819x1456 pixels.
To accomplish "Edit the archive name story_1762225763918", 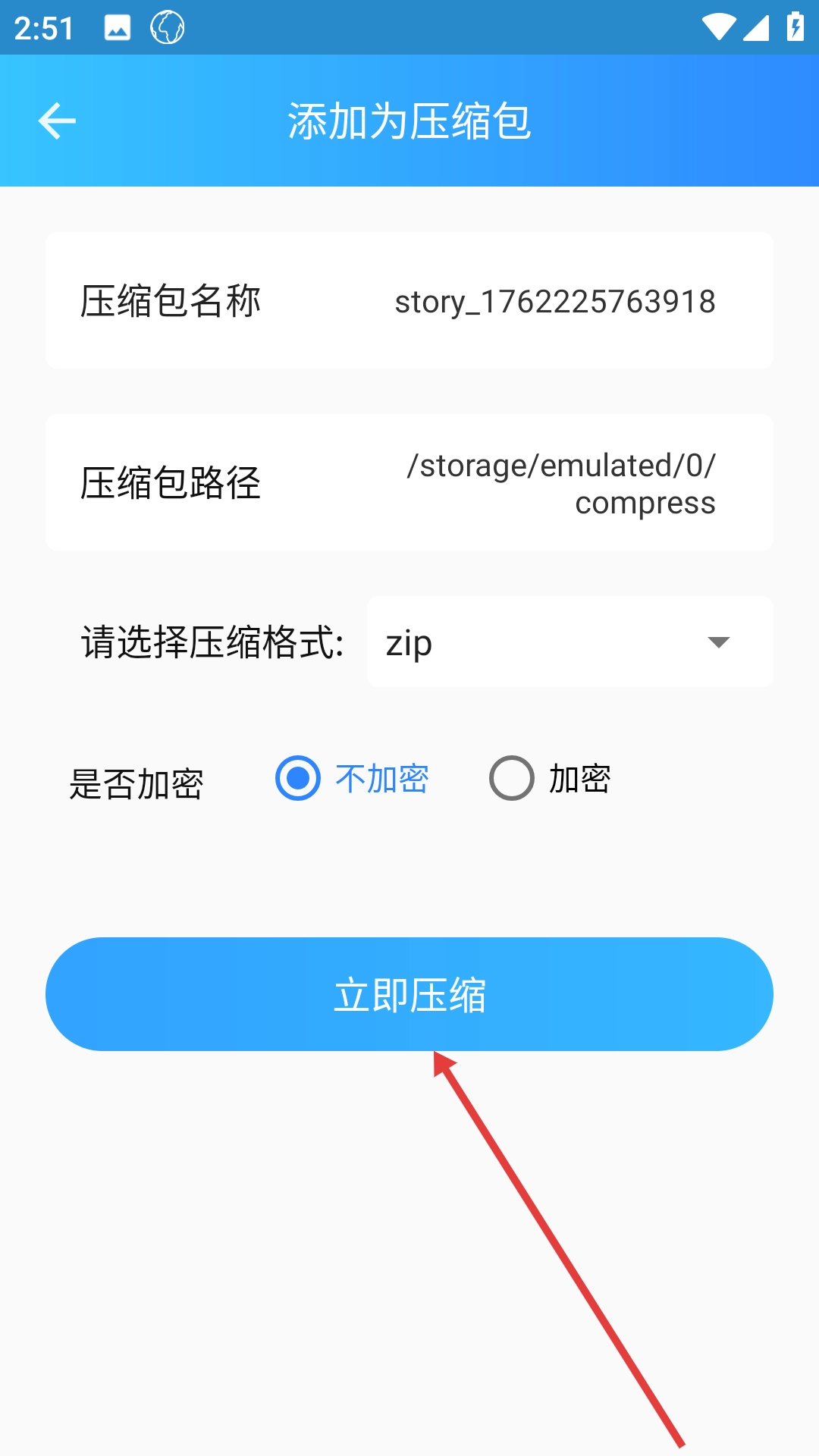I will coord(554,302).
